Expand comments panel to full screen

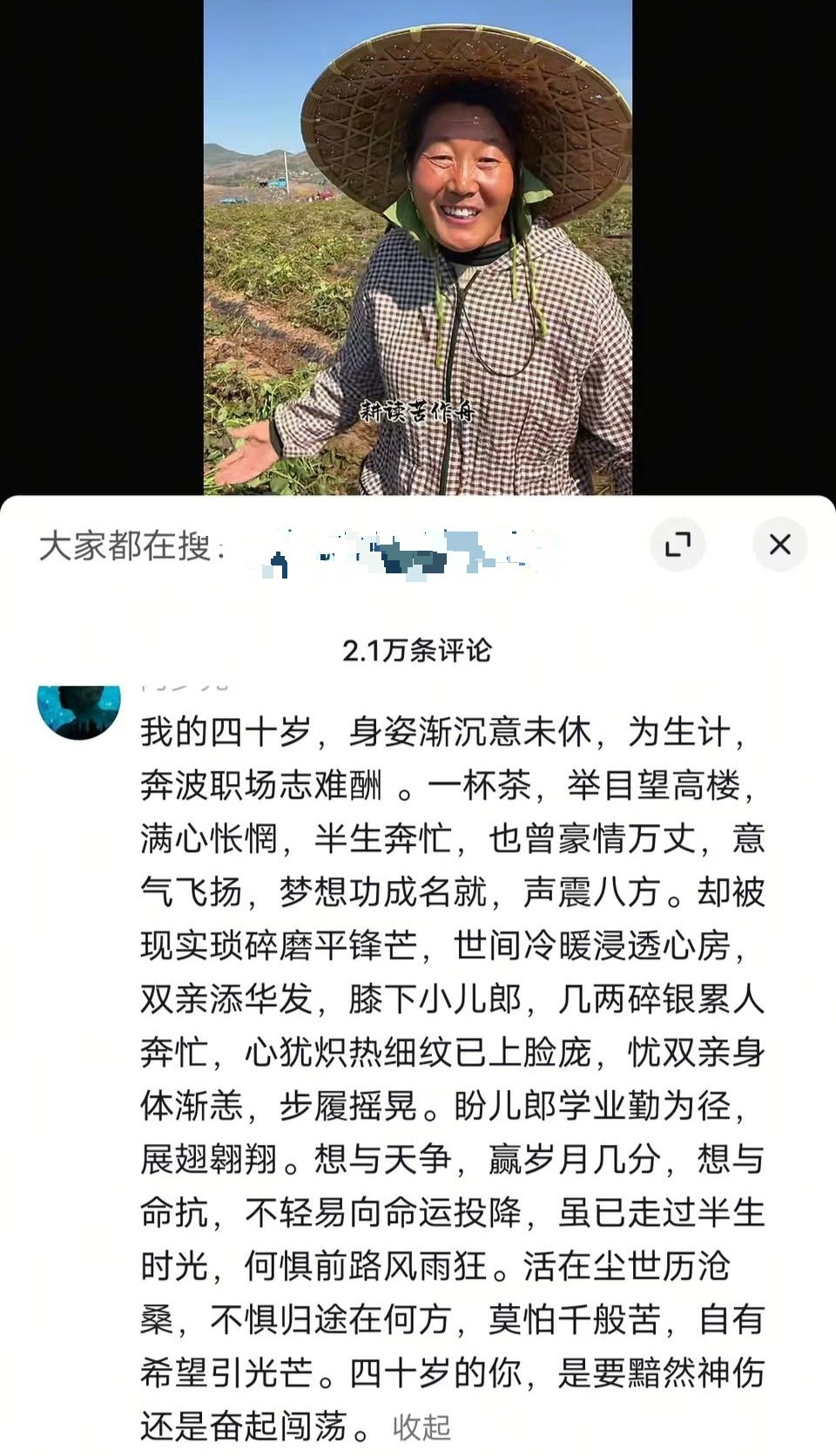click(678, 545)
